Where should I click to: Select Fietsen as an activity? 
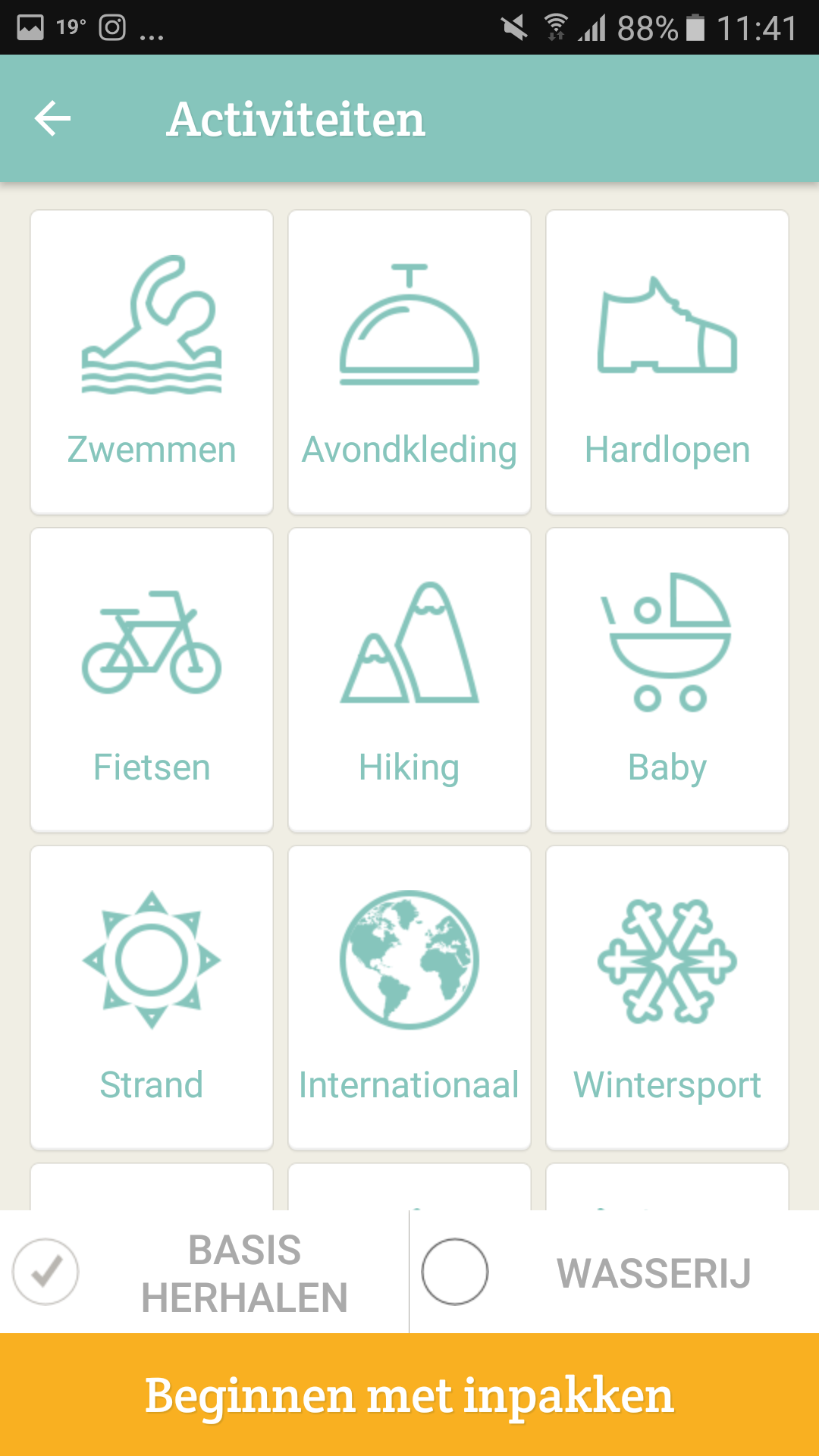coord(152,680)
